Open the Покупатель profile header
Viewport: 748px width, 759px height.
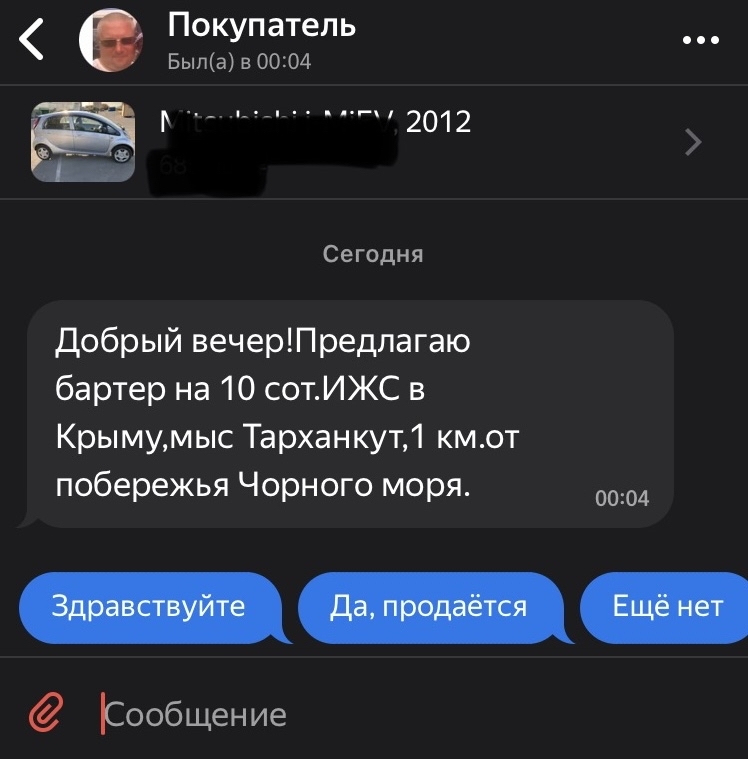click(260, 40)
